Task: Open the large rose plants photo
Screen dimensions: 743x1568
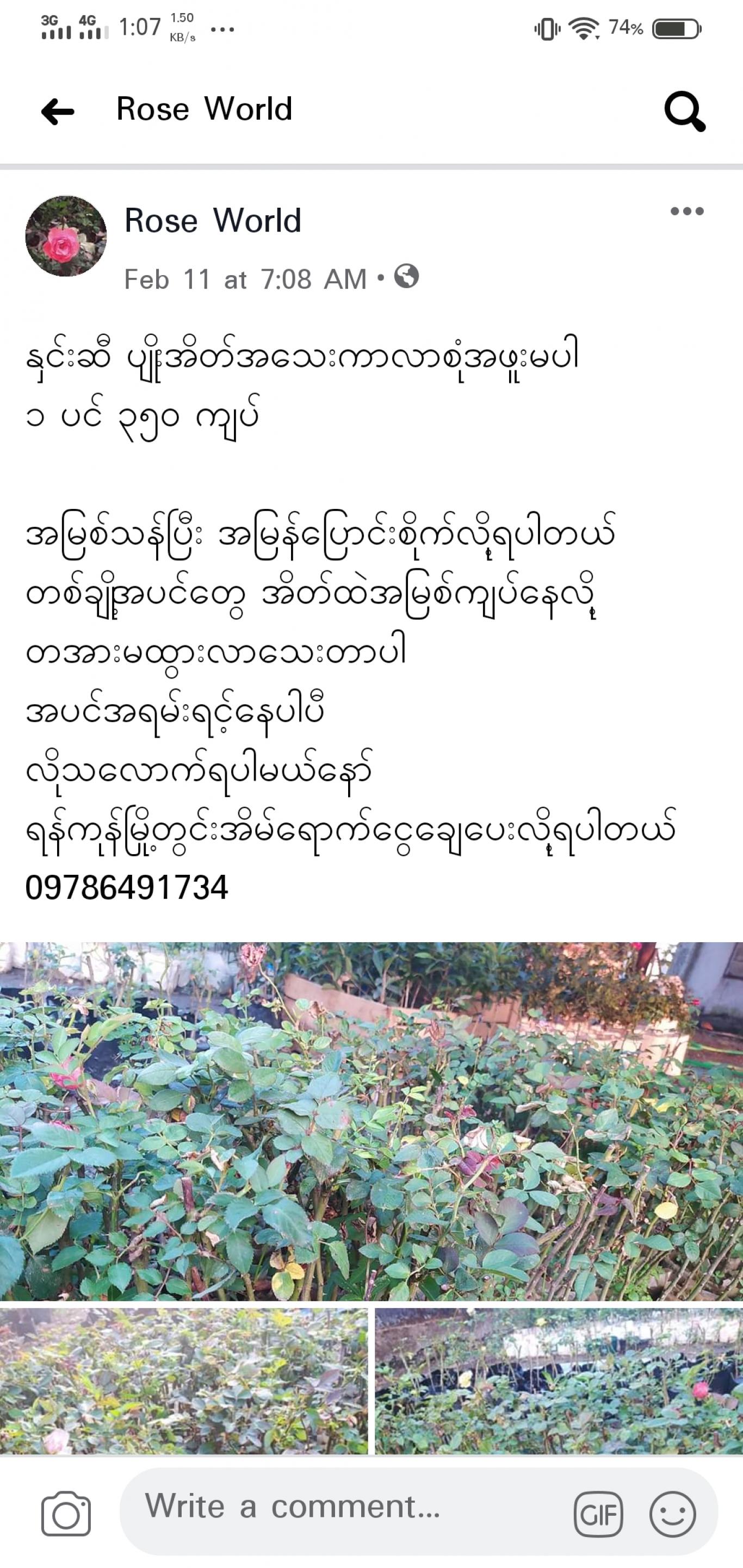Action: pos(371,1121)
